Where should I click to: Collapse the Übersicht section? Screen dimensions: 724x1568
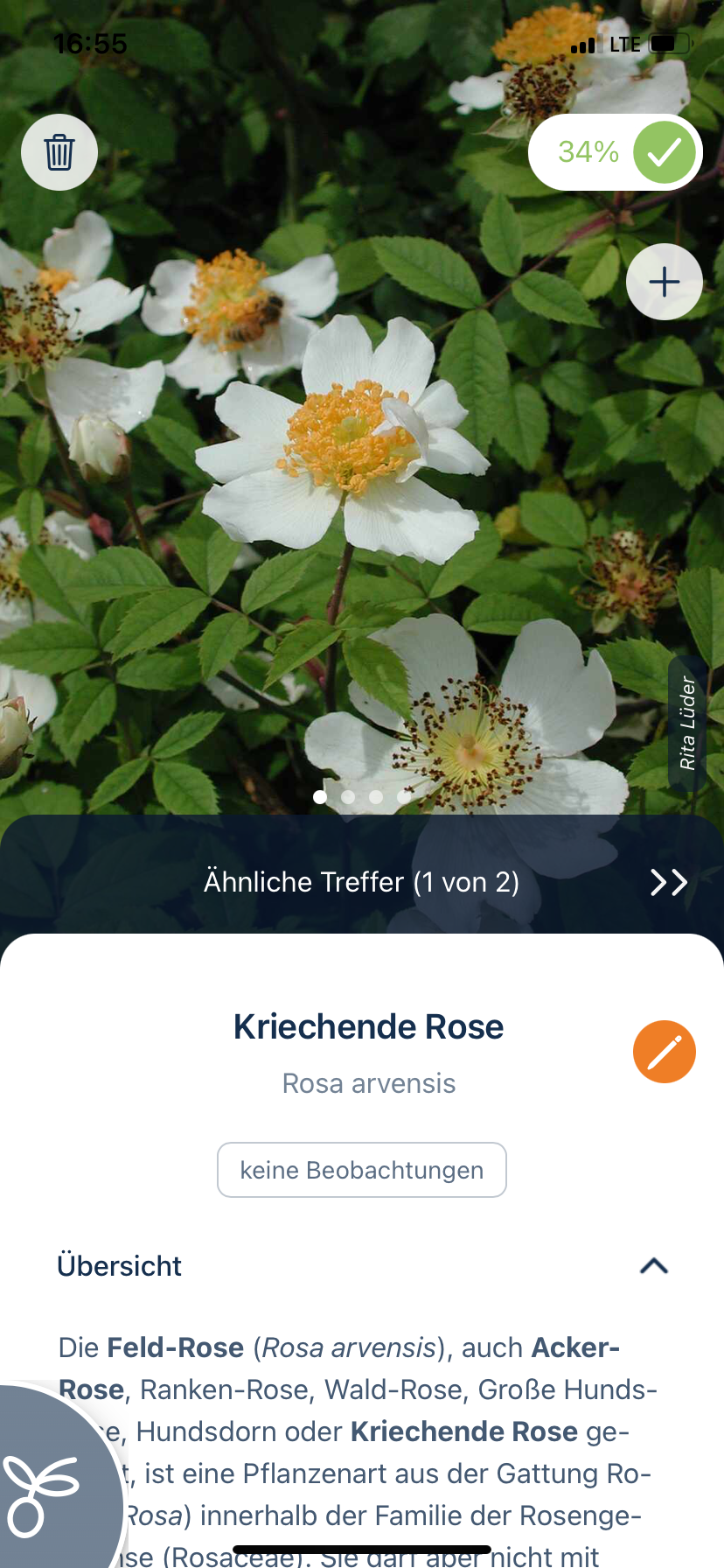point(653,1266)
